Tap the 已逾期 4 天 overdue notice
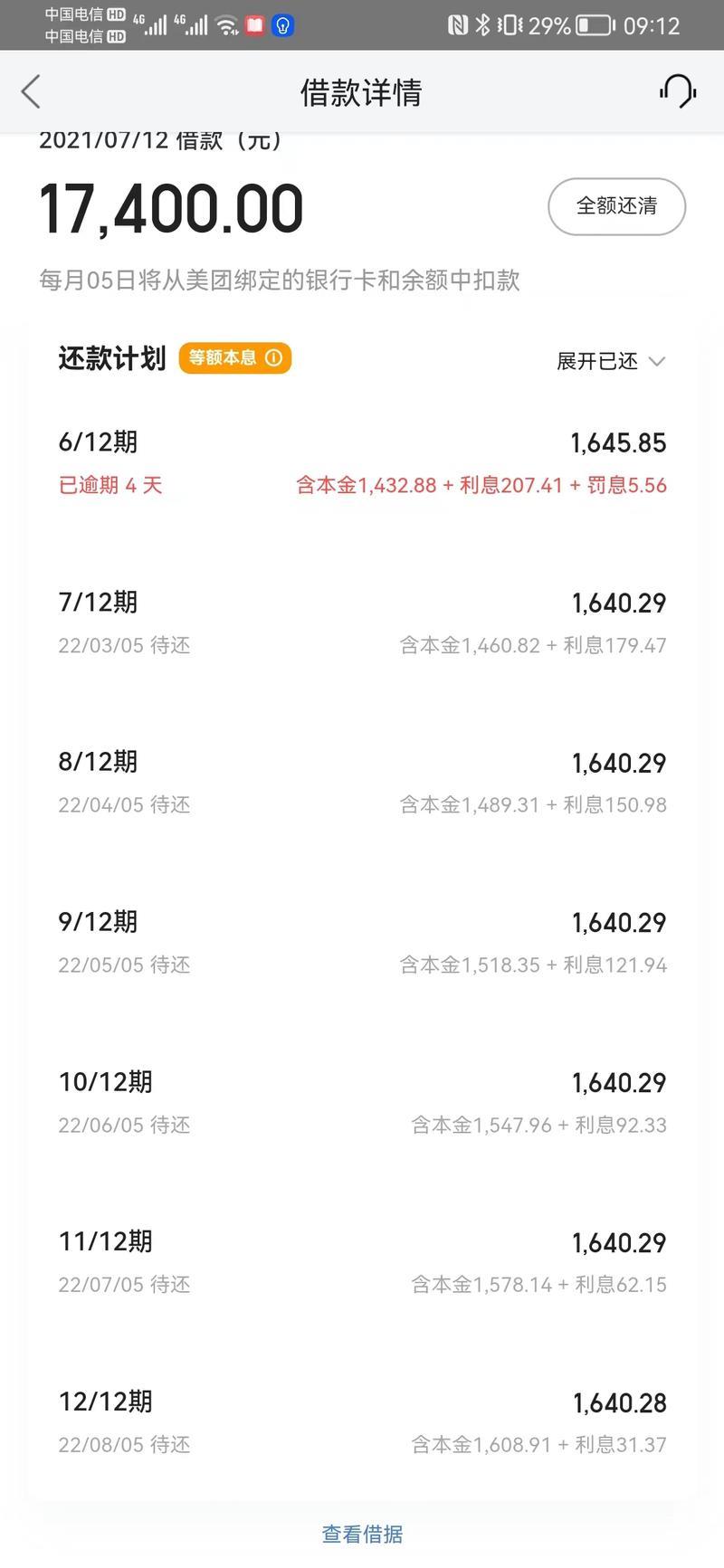 (x=110, y=485)
